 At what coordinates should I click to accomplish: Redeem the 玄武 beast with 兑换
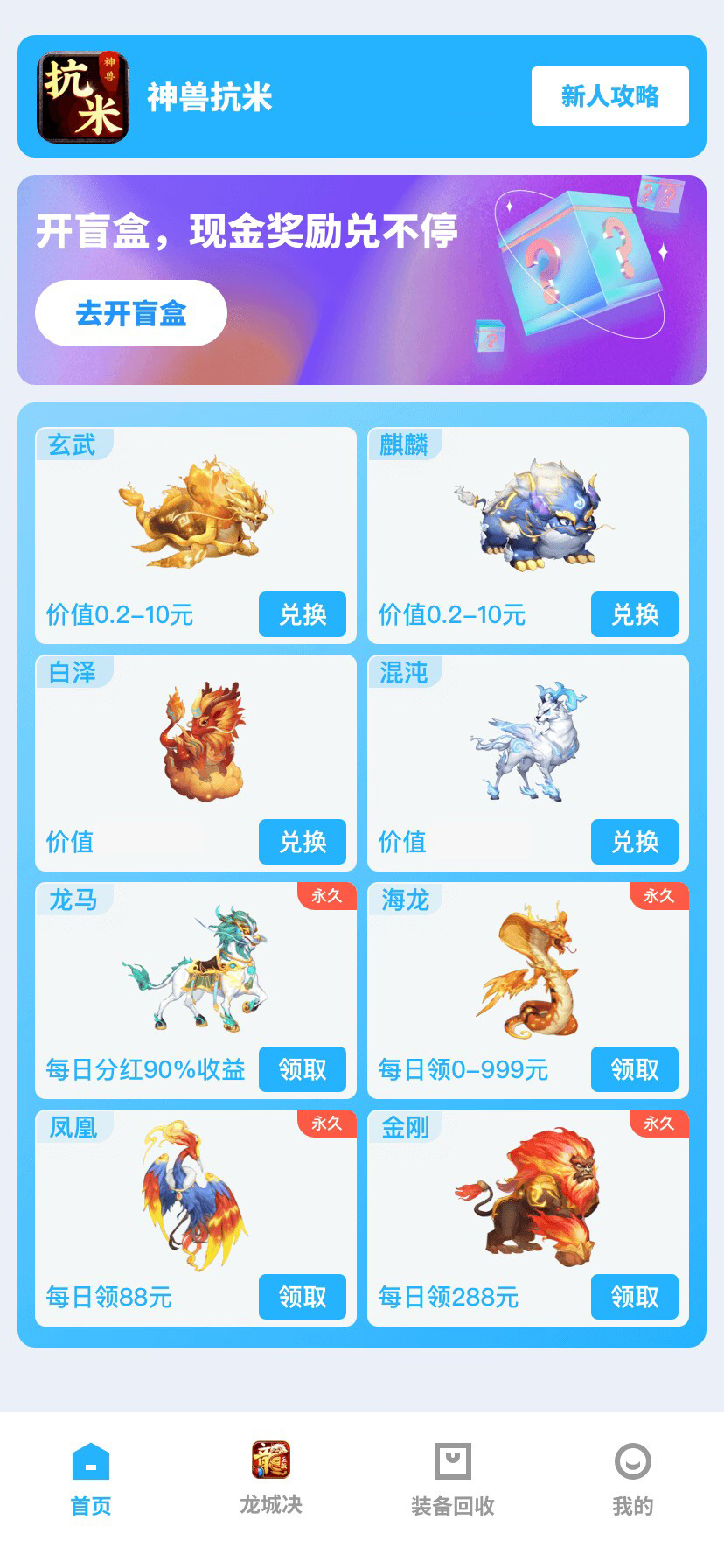point(303,614)
